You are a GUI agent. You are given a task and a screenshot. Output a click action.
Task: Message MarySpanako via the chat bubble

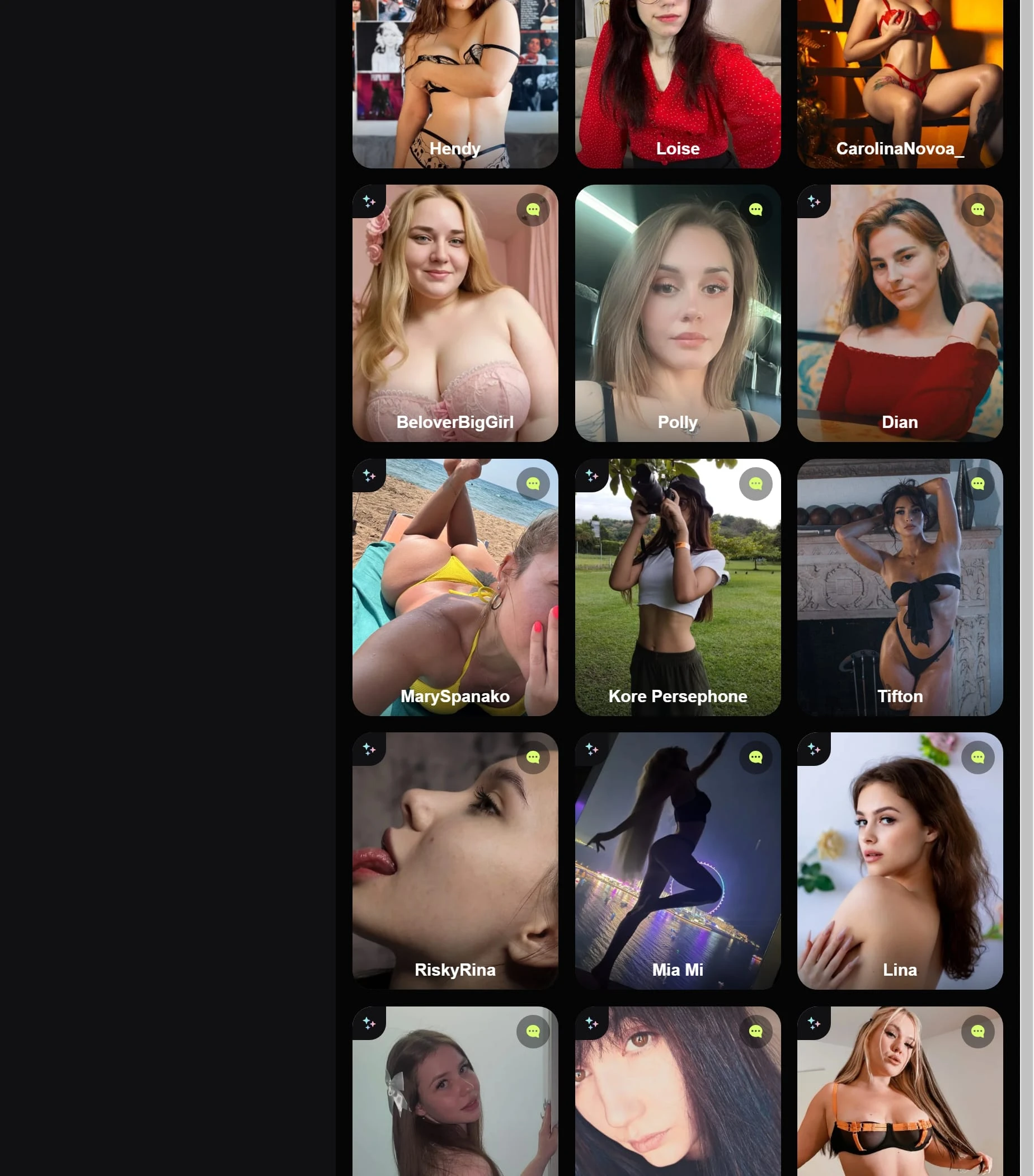click(x=533, y=484)
